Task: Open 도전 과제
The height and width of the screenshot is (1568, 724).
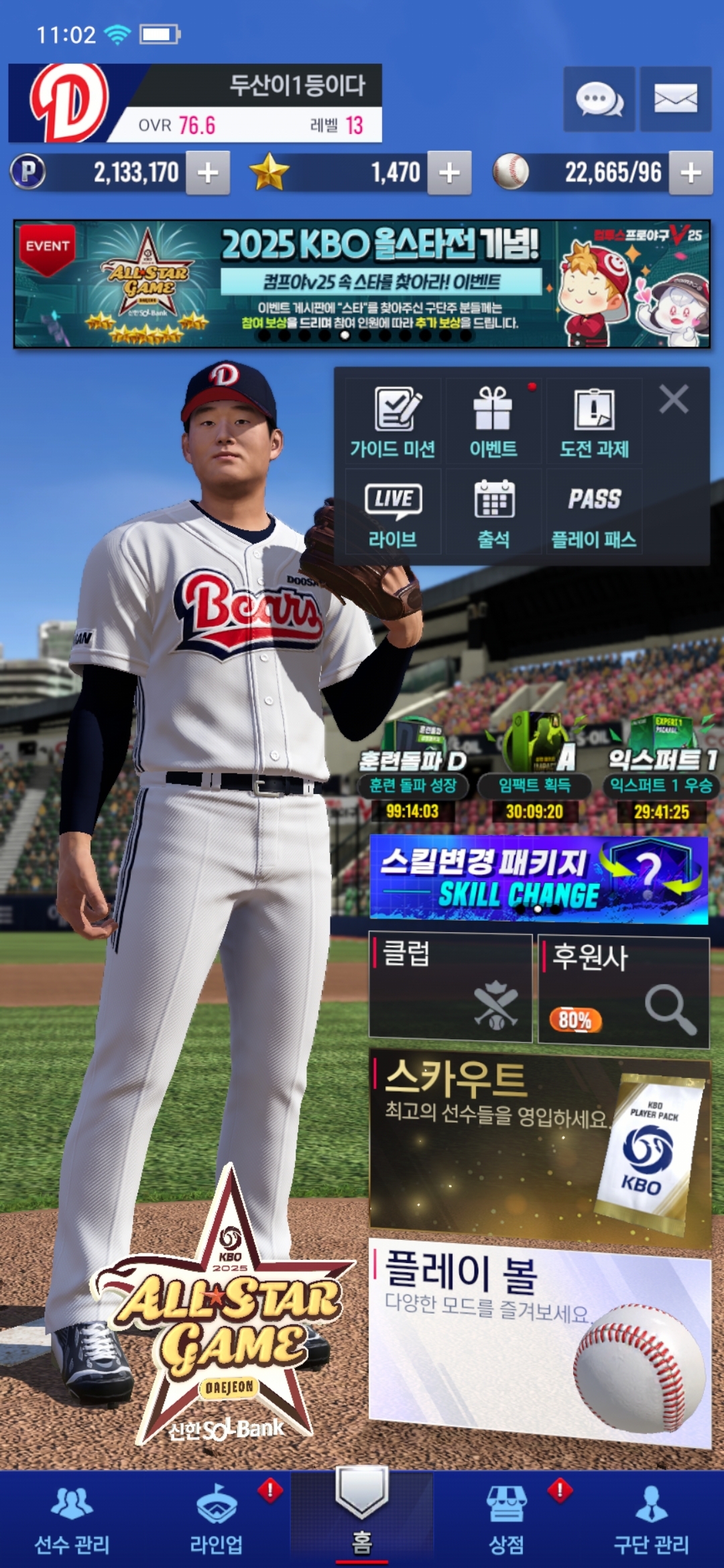Action: click(594, 421)
